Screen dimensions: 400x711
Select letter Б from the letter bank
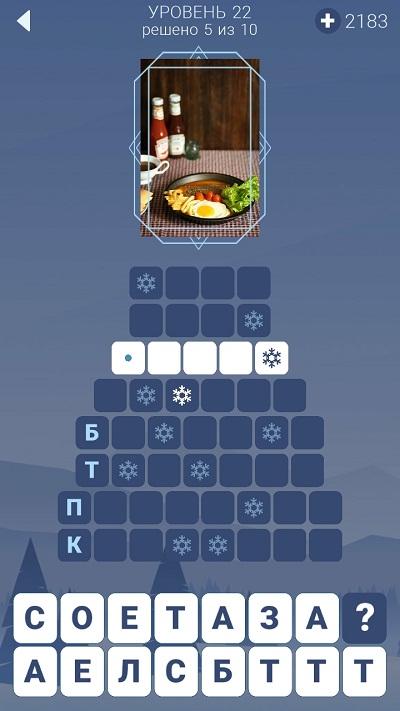click(223, 671)
